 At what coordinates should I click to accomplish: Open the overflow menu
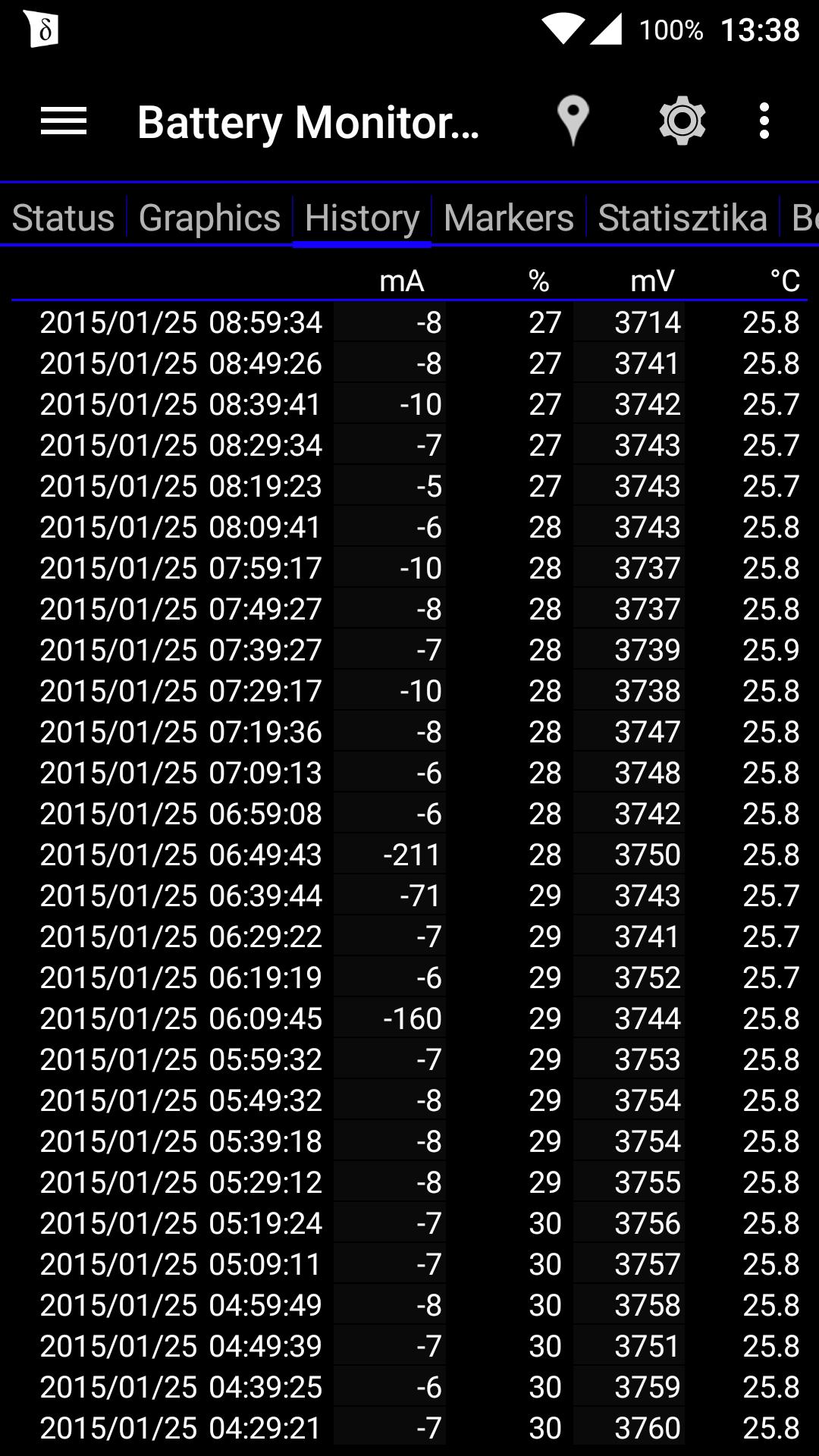[764, 121]
